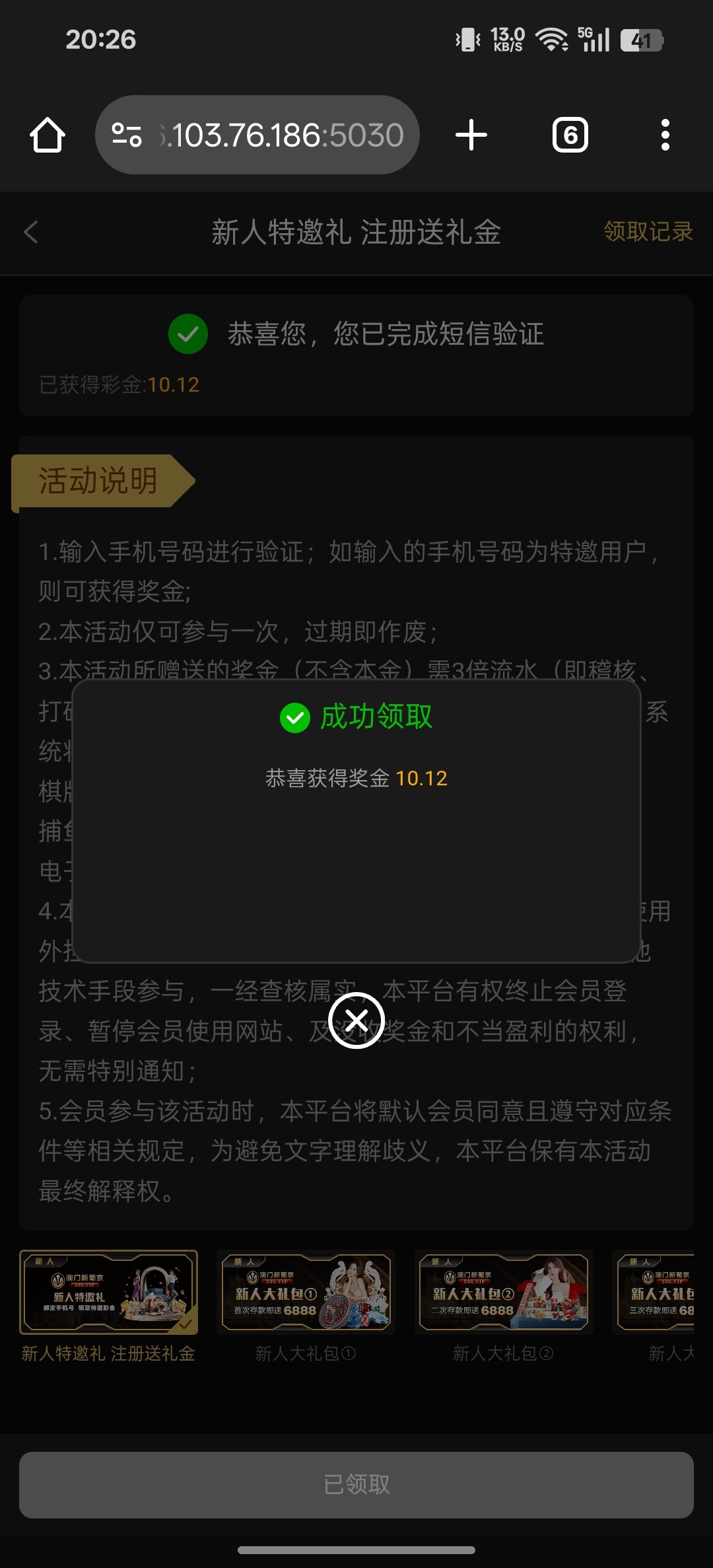Select the 新人特邀礼 注册送礼金 promo card
Screen dimensions: 713x1568
point(108,1292)
